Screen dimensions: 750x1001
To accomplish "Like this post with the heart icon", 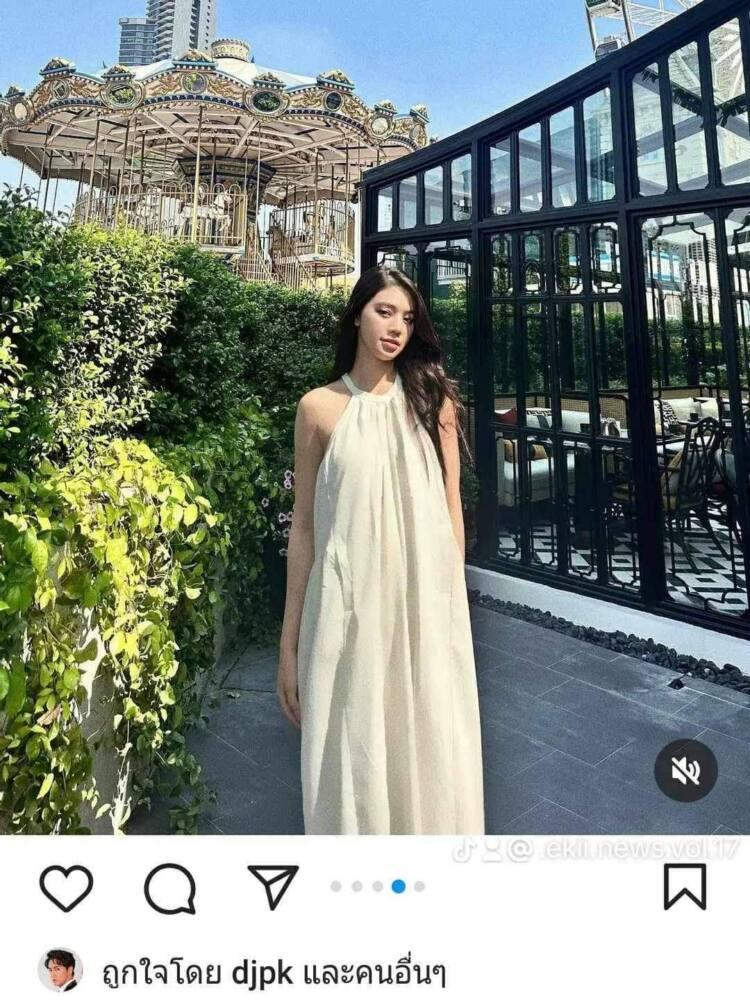I will click(x=66, y=887).
